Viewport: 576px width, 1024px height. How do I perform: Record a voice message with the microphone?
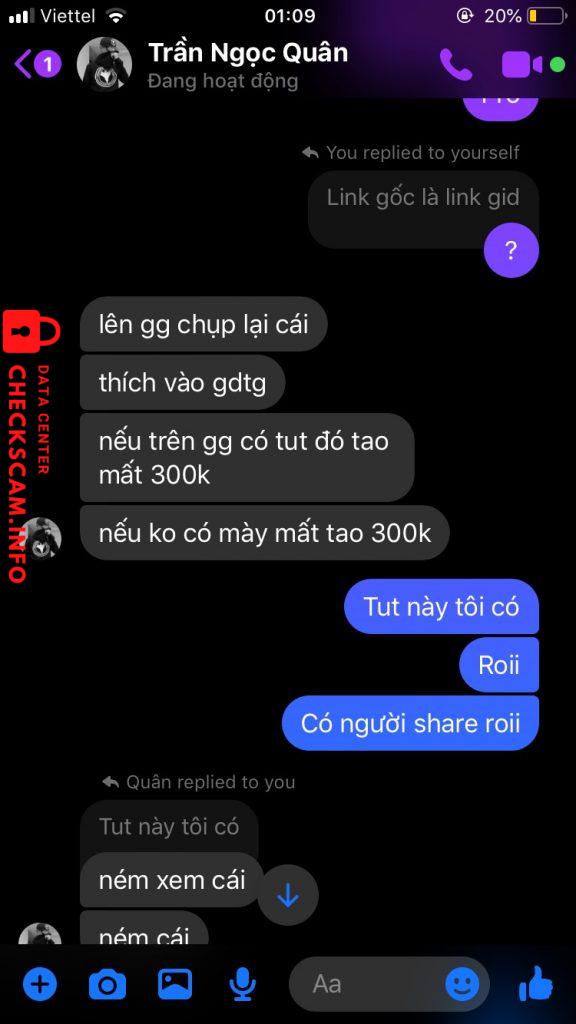(243, 984)
